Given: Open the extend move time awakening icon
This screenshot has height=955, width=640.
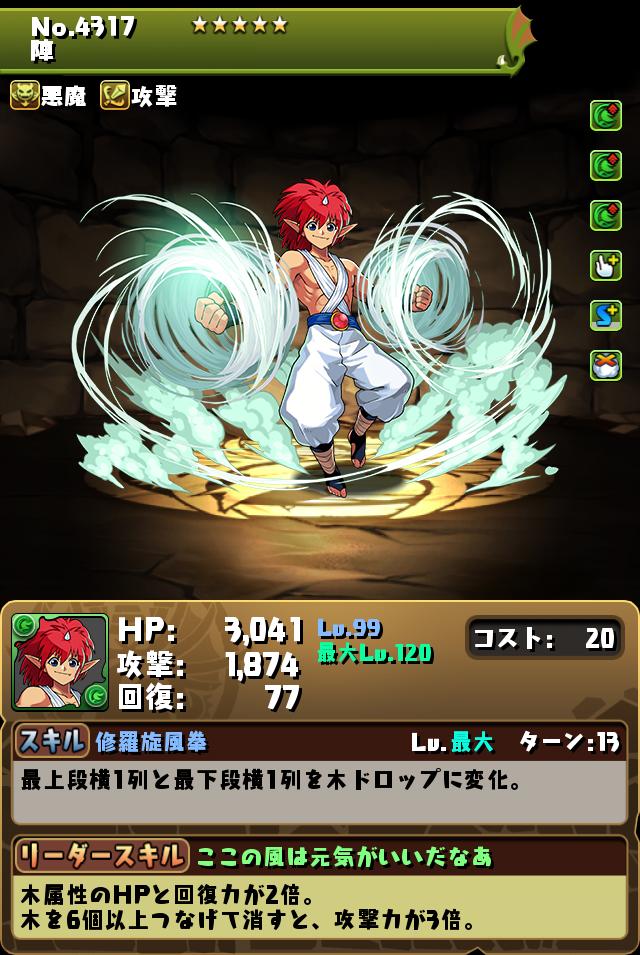Looking at the screenshot, I should click(x=605, y=265).
